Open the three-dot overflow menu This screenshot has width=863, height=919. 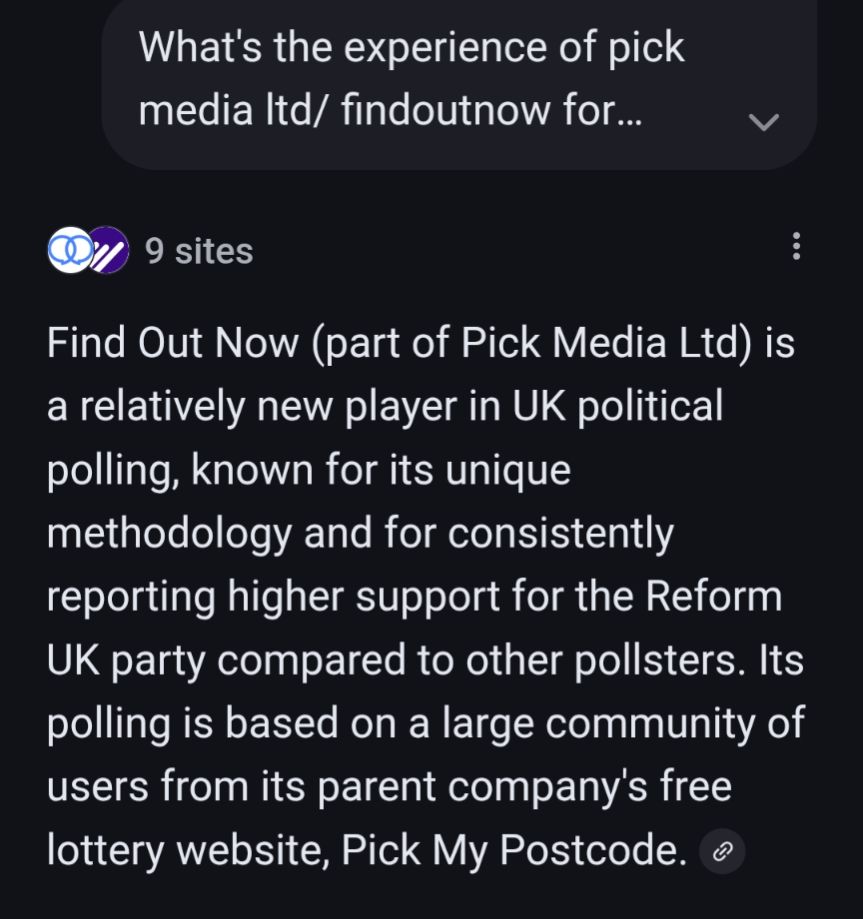tap(796, 246)
